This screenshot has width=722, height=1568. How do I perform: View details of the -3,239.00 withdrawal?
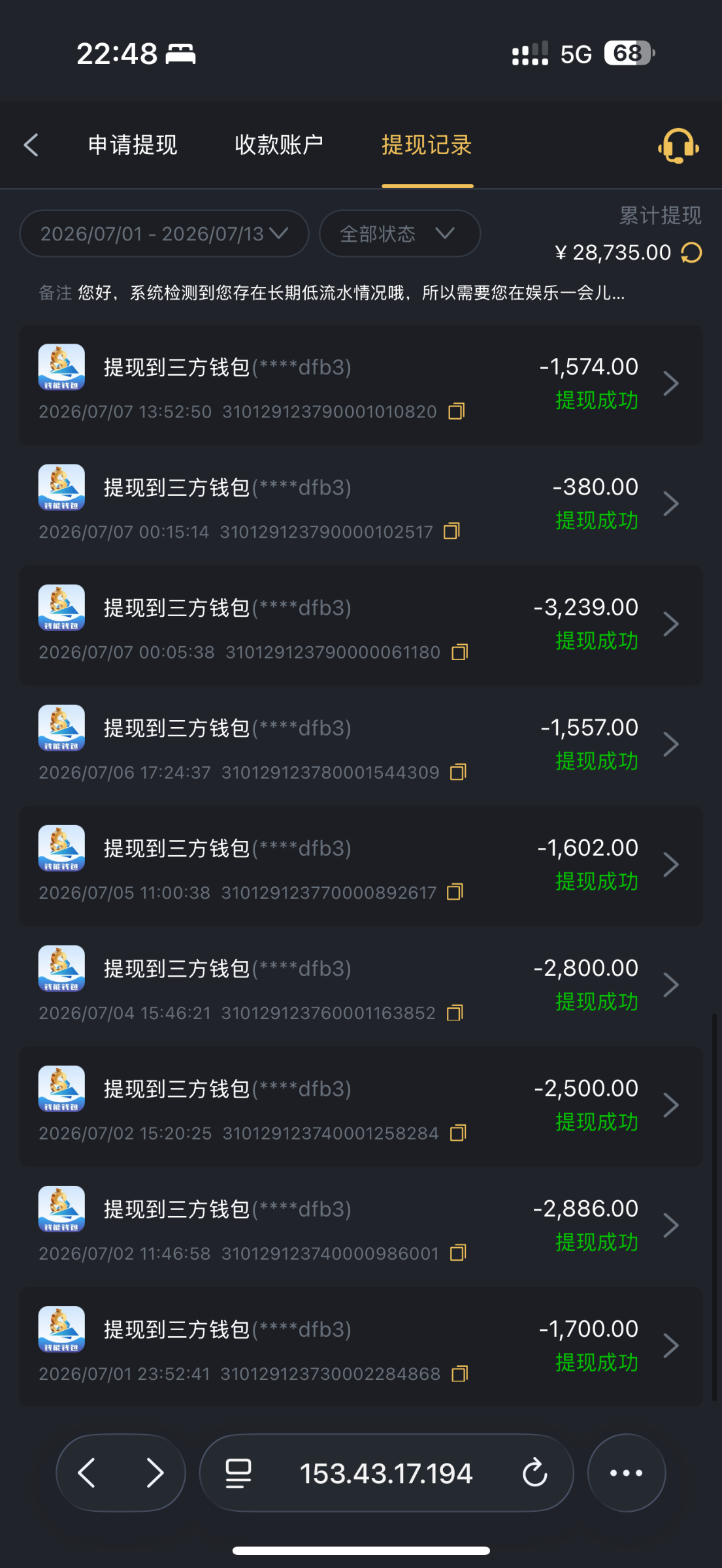tap(361, 625)
